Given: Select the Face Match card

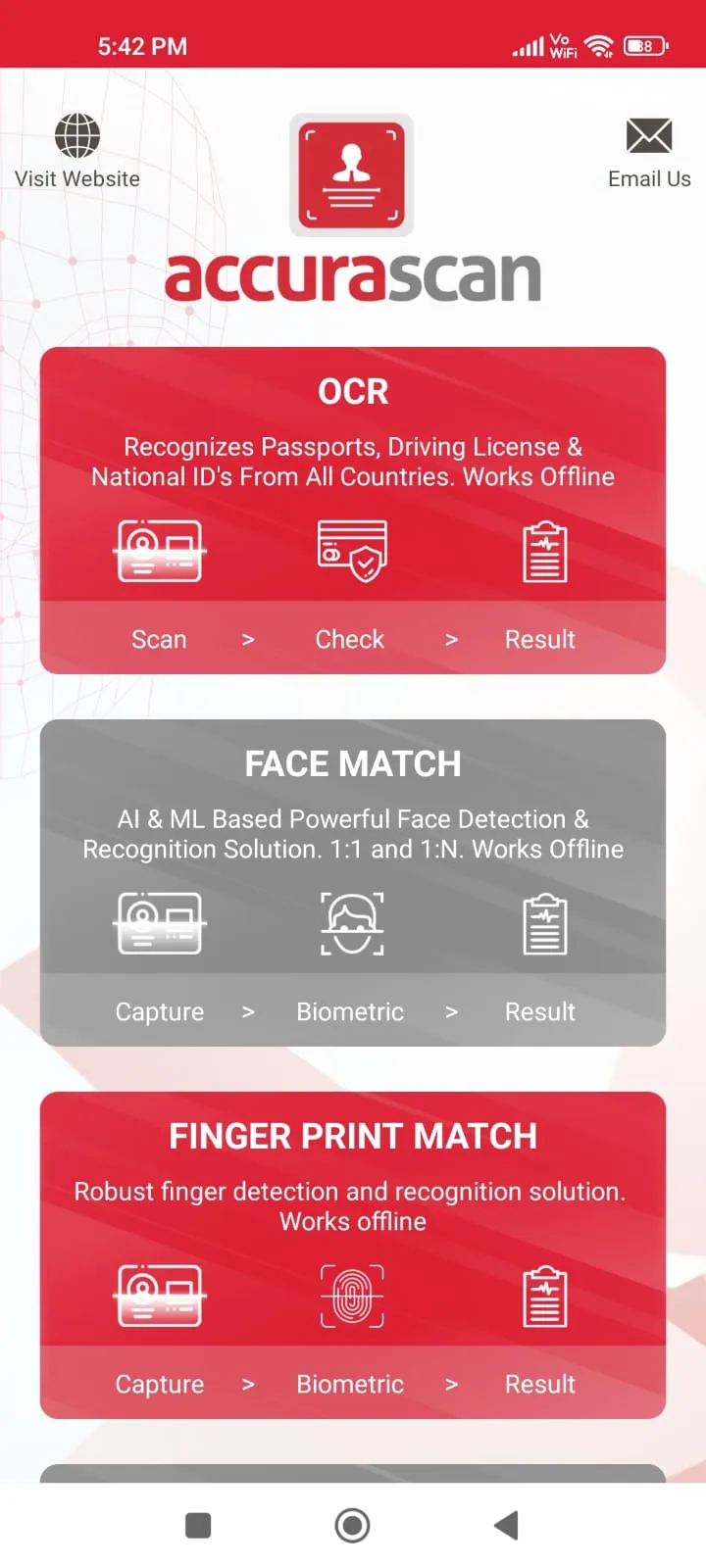Looking at the screenshot, I should (353, 882).
